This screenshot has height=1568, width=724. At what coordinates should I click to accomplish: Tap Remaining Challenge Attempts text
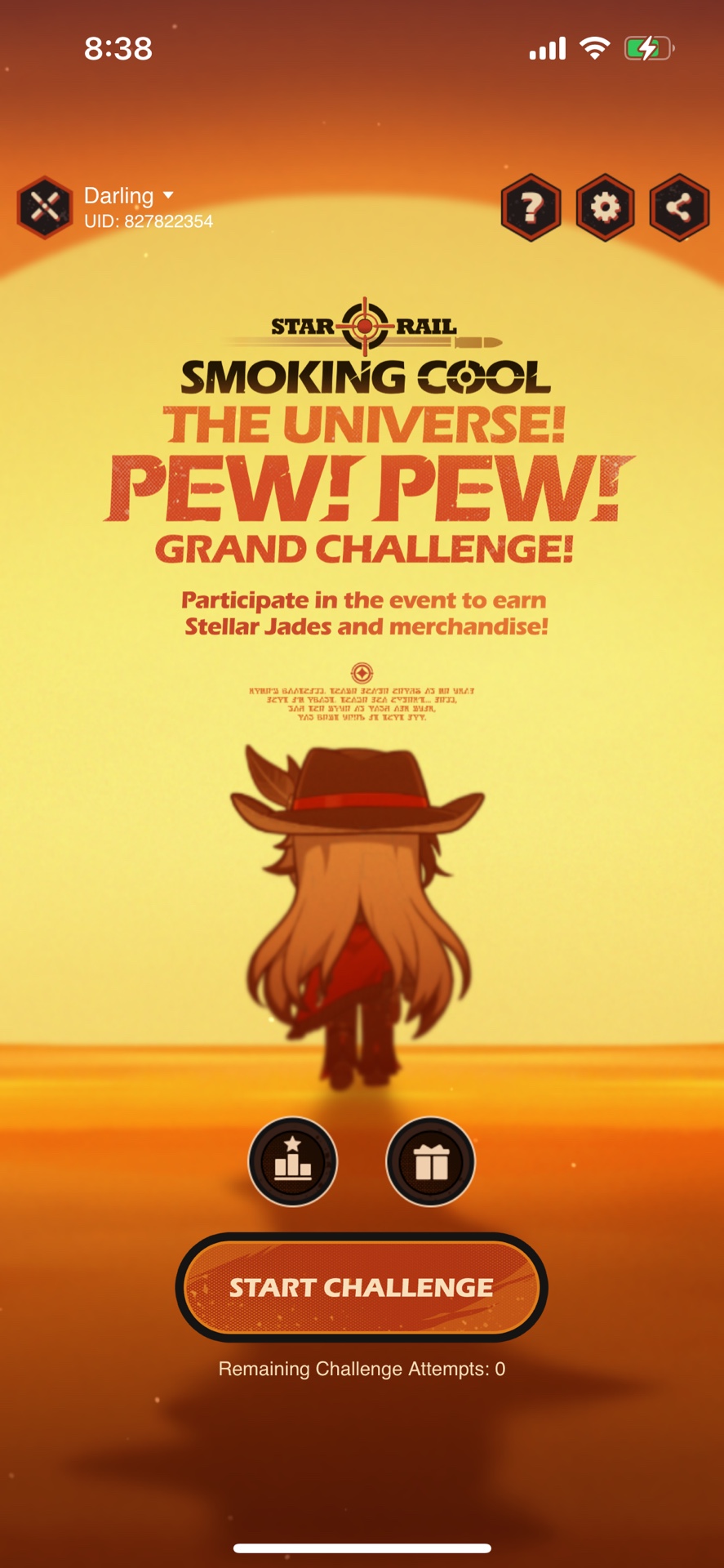click(x=362, y=1369)
